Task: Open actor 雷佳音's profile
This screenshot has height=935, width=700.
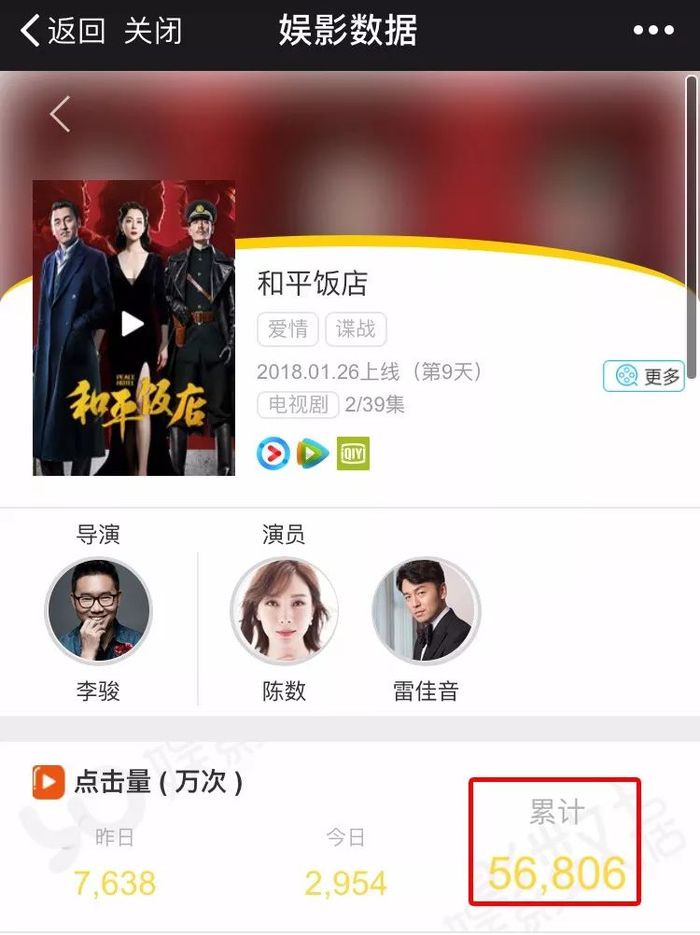Action: click(426, 611)
